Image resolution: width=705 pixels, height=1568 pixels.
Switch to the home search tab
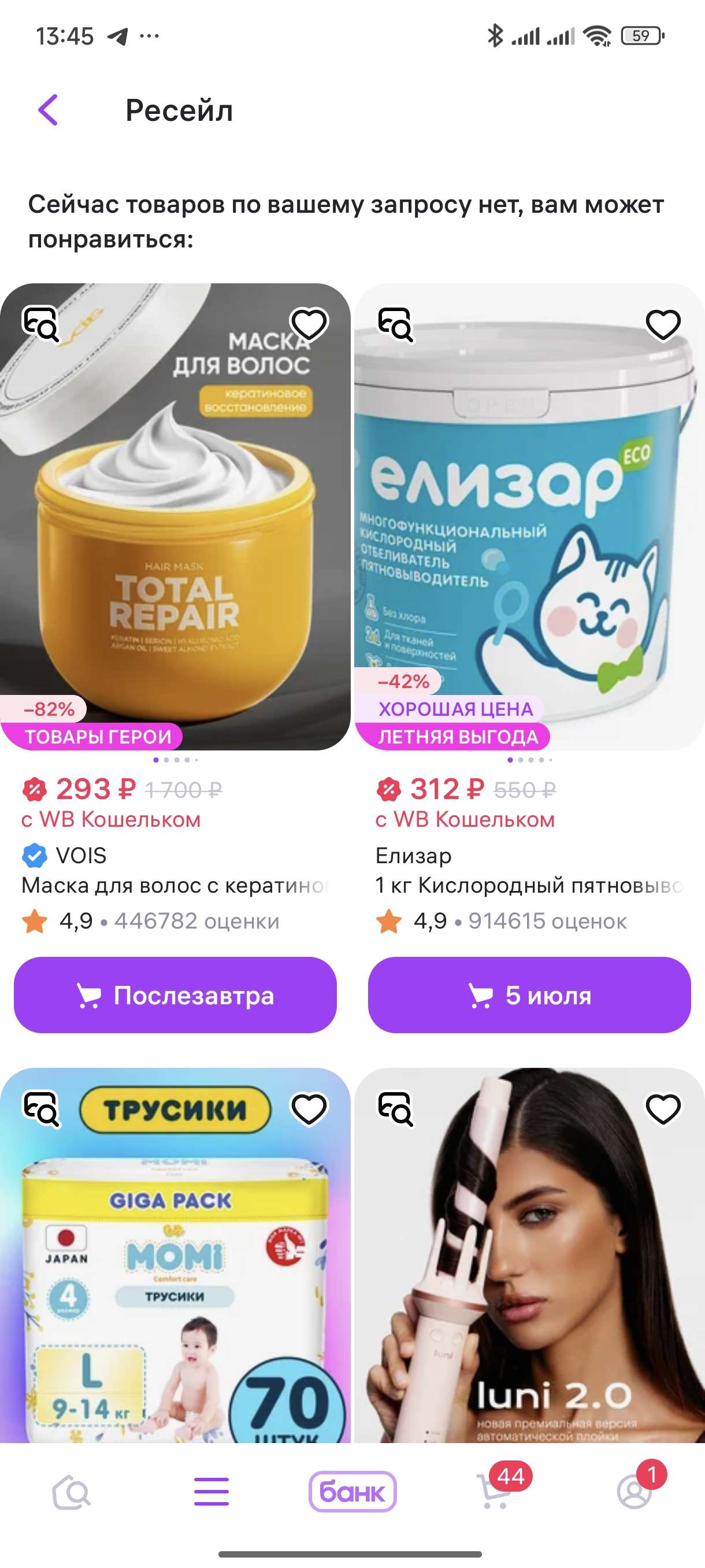click(71, 1491)
